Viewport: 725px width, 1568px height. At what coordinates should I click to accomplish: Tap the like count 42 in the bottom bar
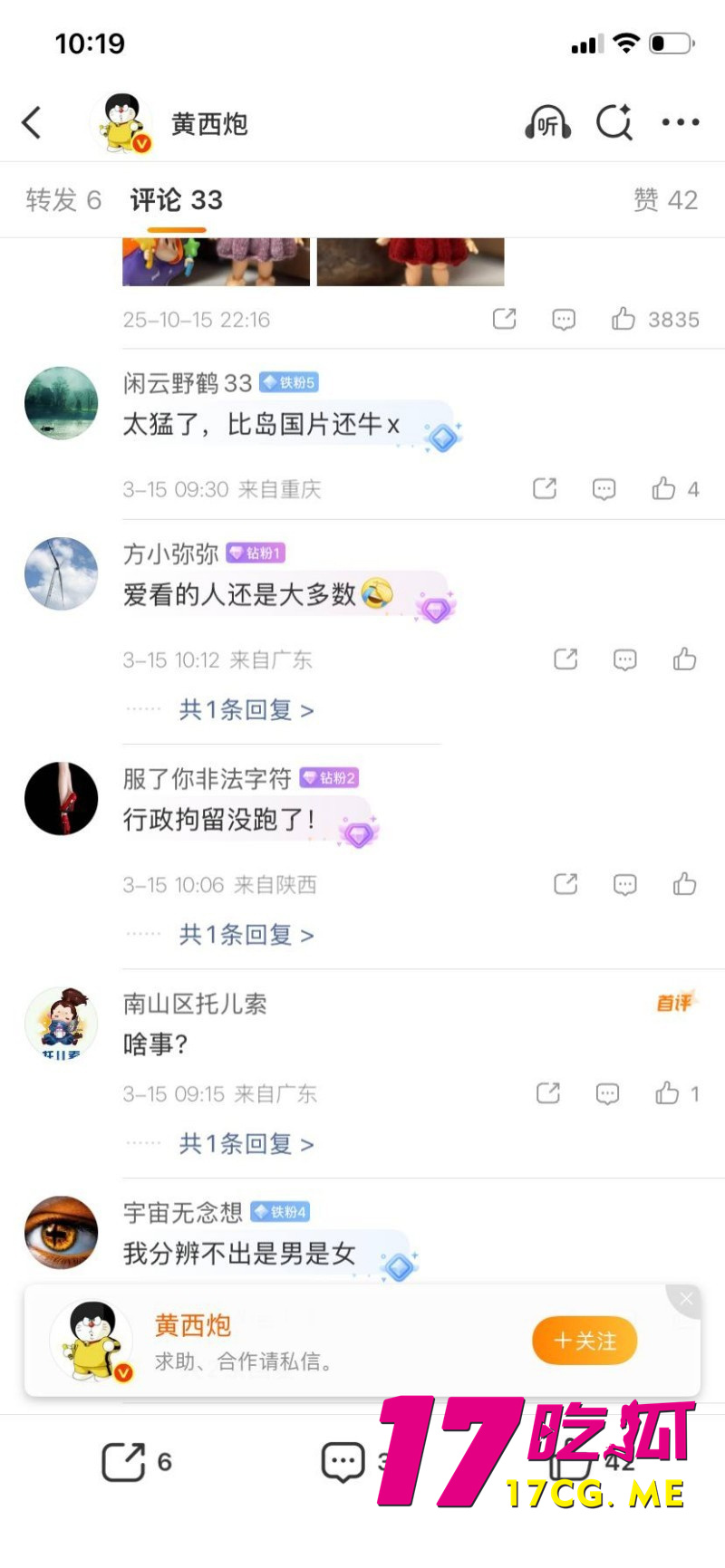tap(598, 1460)
